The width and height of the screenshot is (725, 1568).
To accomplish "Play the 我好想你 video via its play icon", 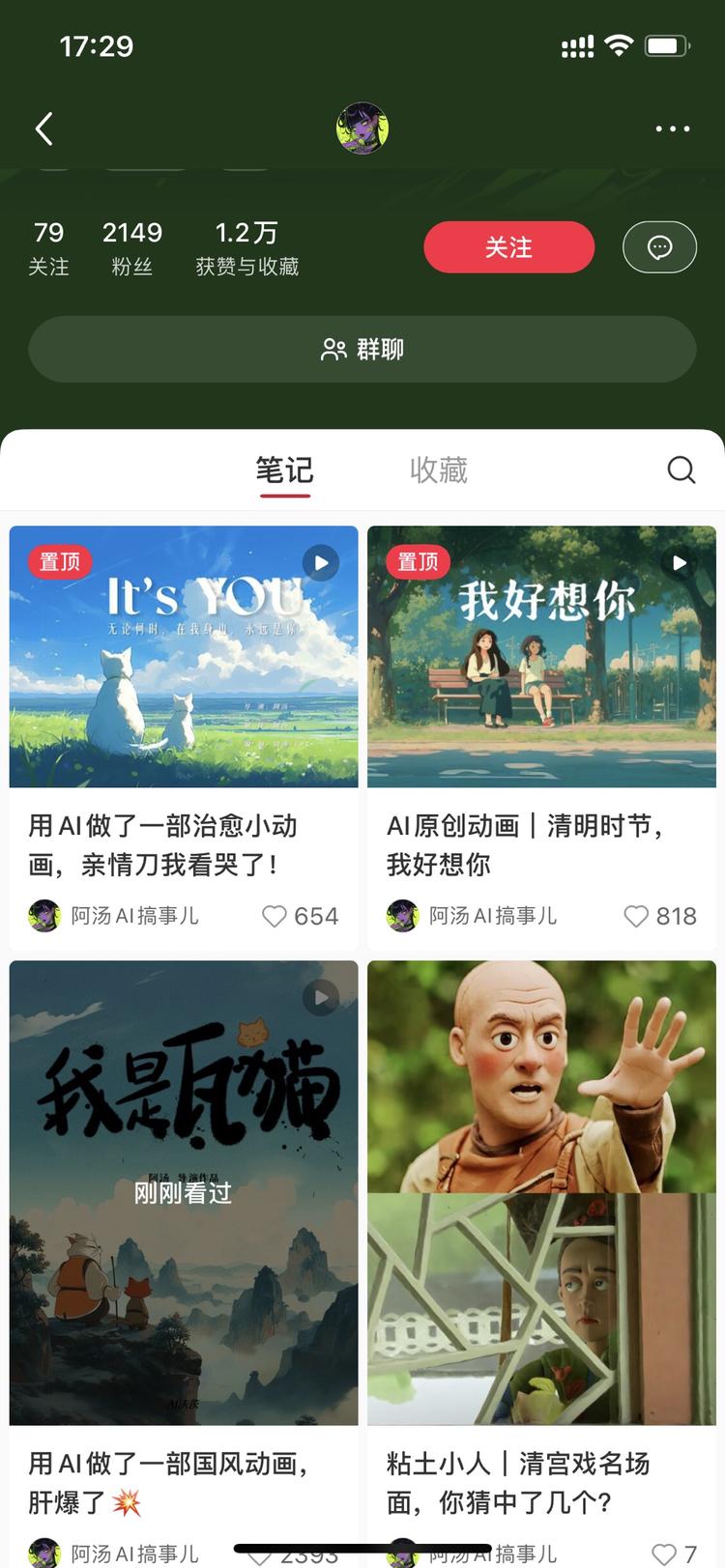I will click(x=679, y=562).
